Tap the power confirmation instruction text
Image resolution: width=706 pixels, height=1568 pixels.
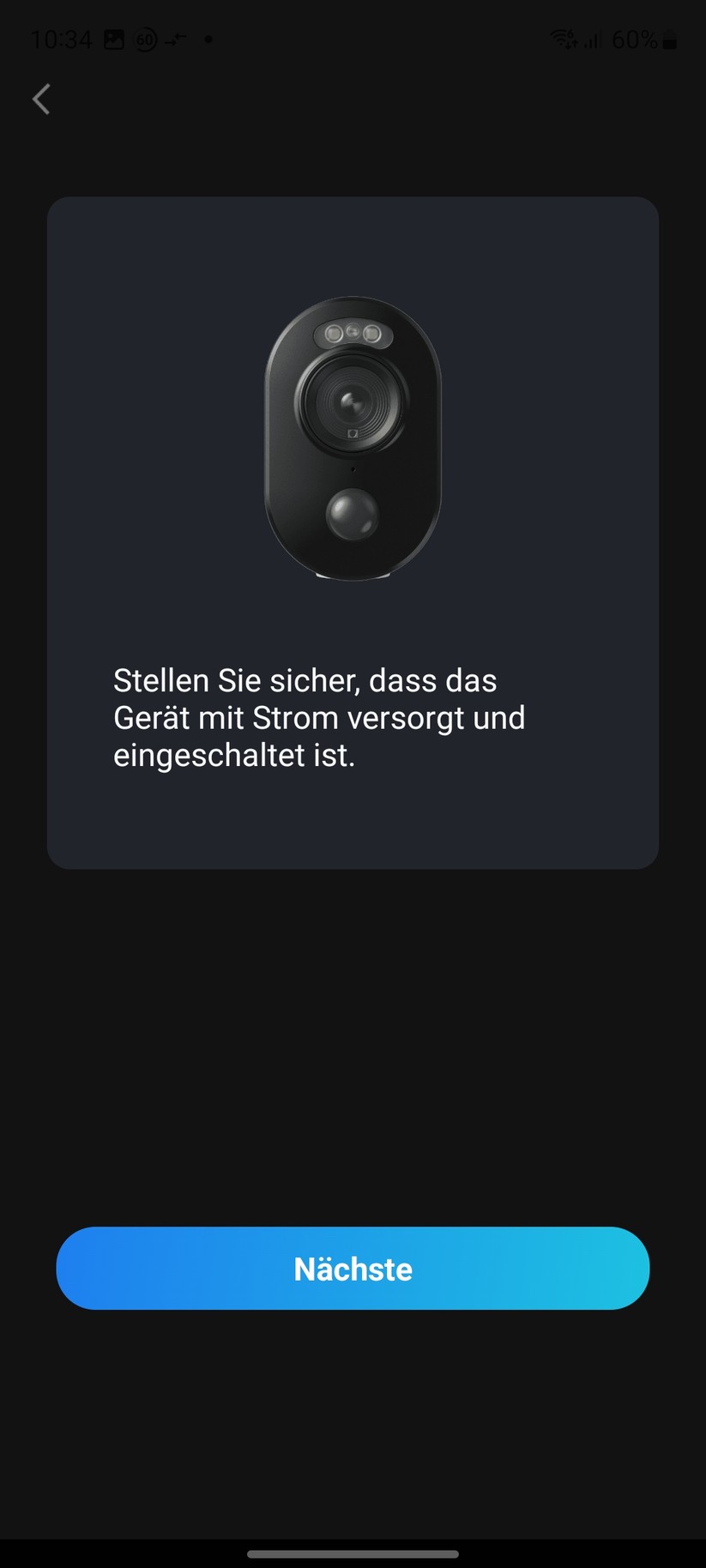(319, 717)
